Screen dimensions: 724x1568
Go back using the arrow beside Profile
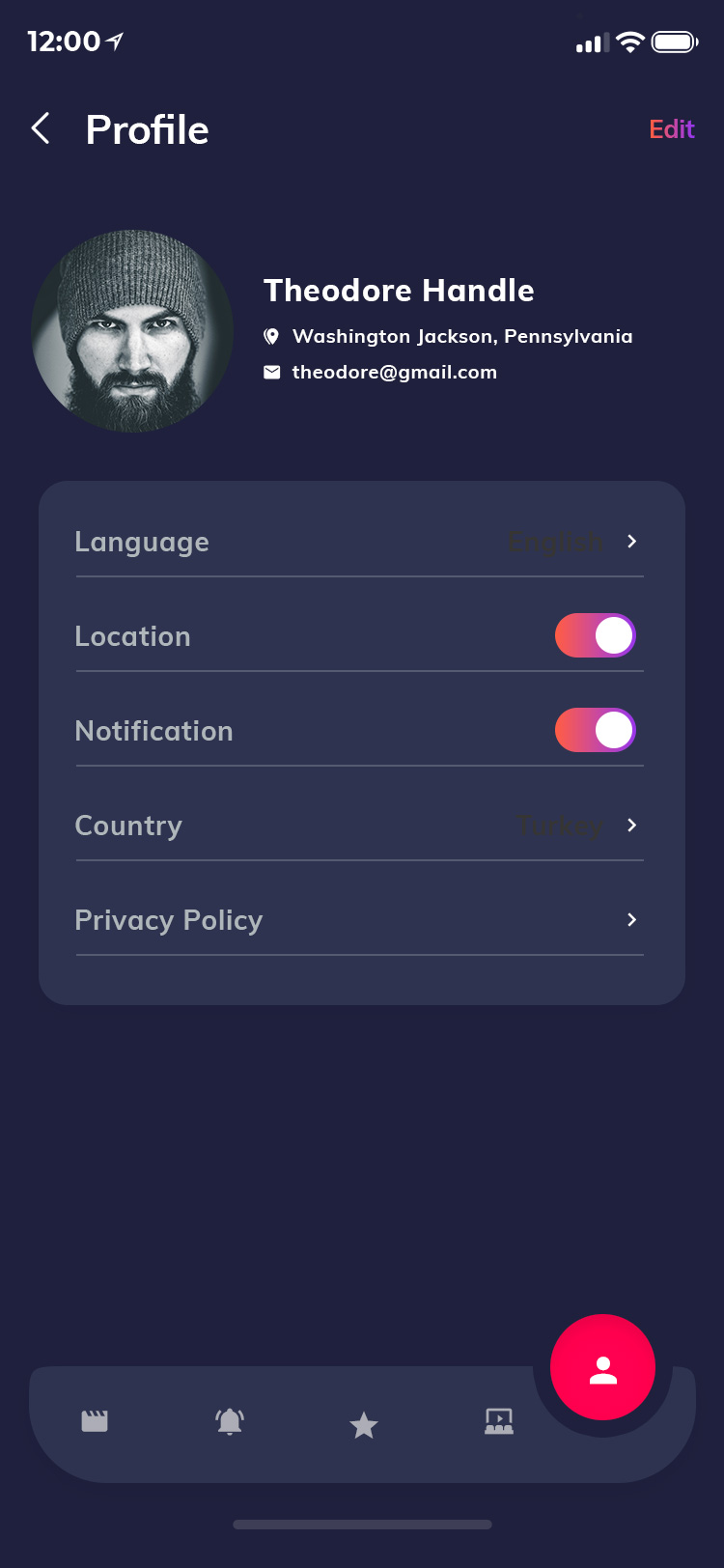(x=41, y=128)
